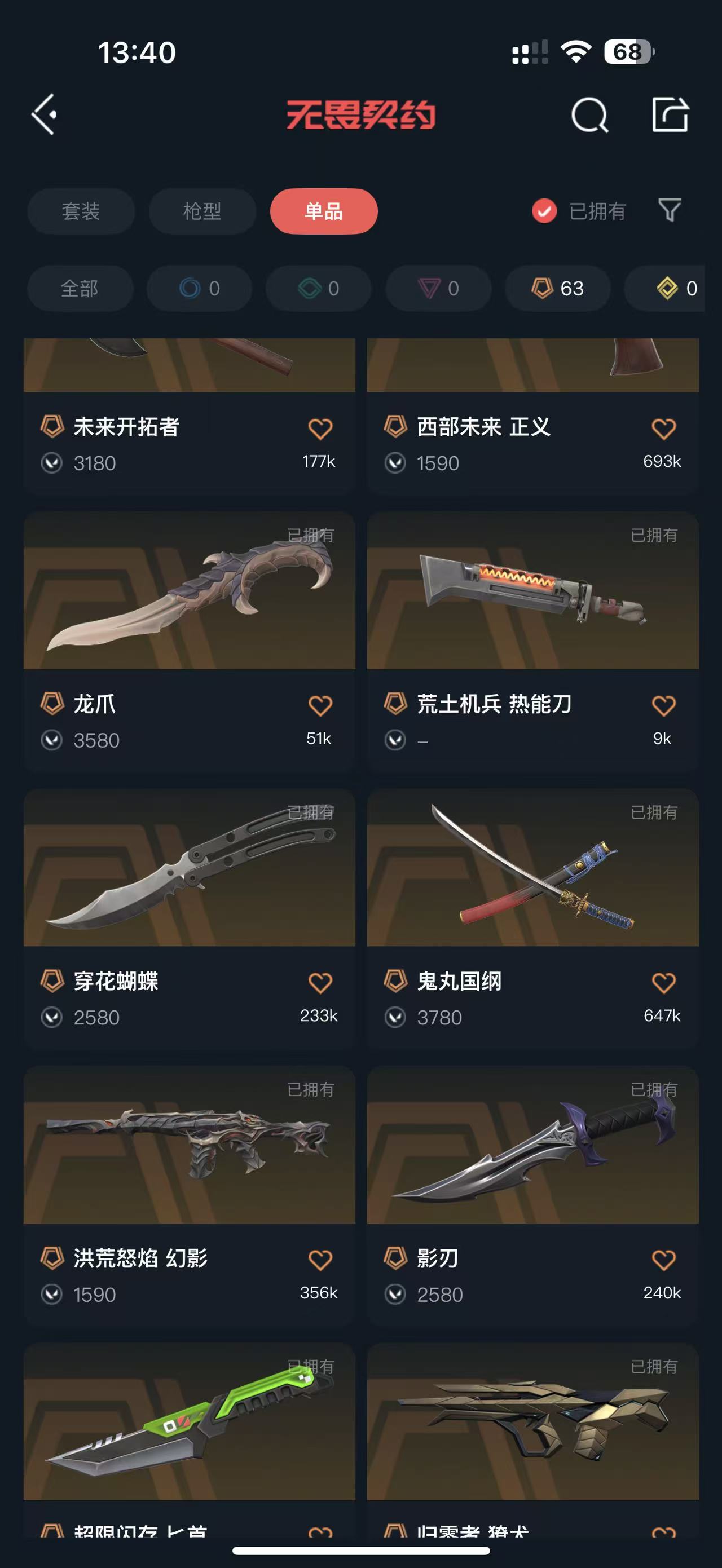Select the 单品 tab
Screen dimensions: 722x1568
coord(324,211)
